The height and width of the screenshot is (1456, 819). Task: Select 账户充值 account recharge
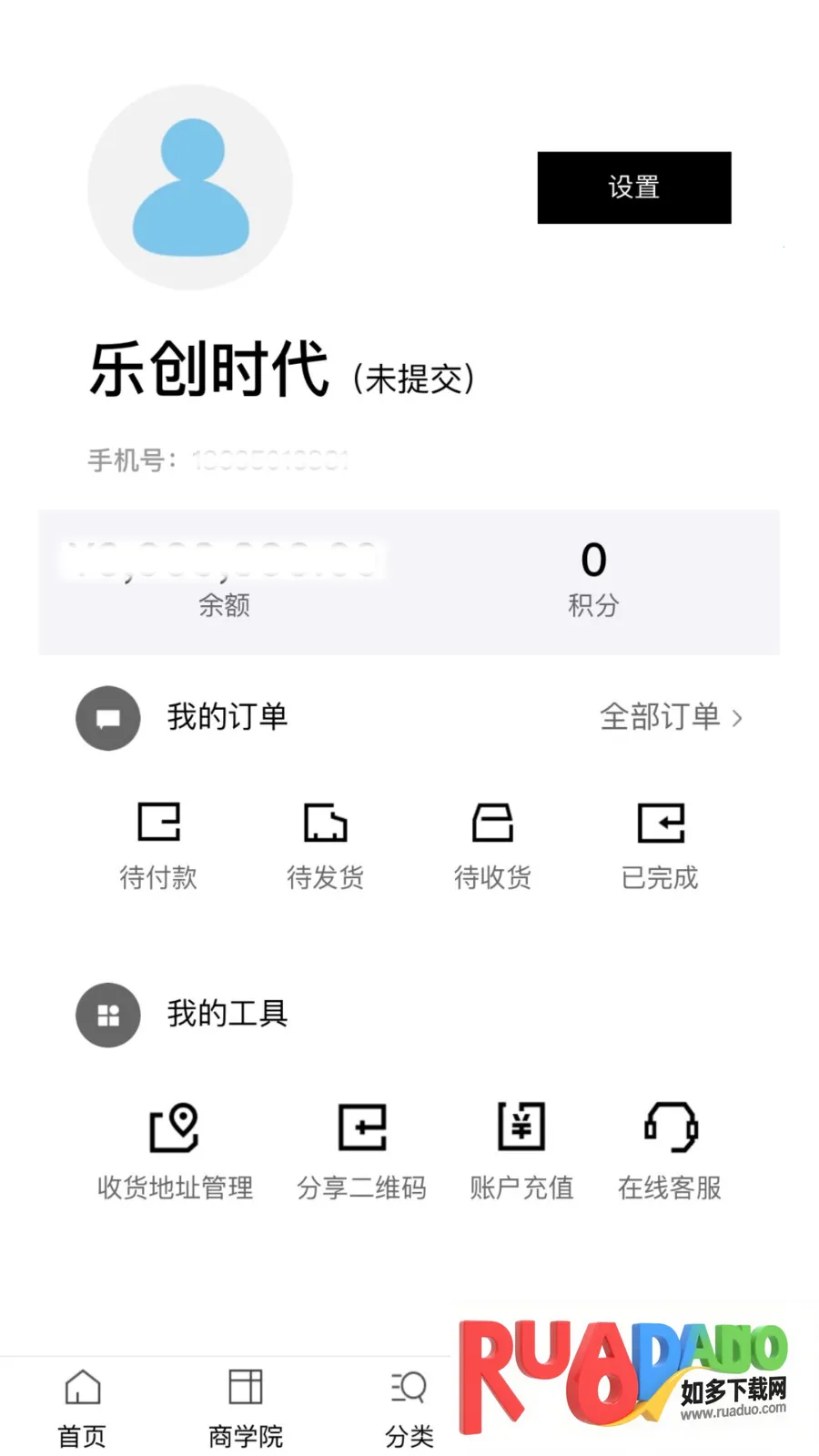[x=521, y=1151]
